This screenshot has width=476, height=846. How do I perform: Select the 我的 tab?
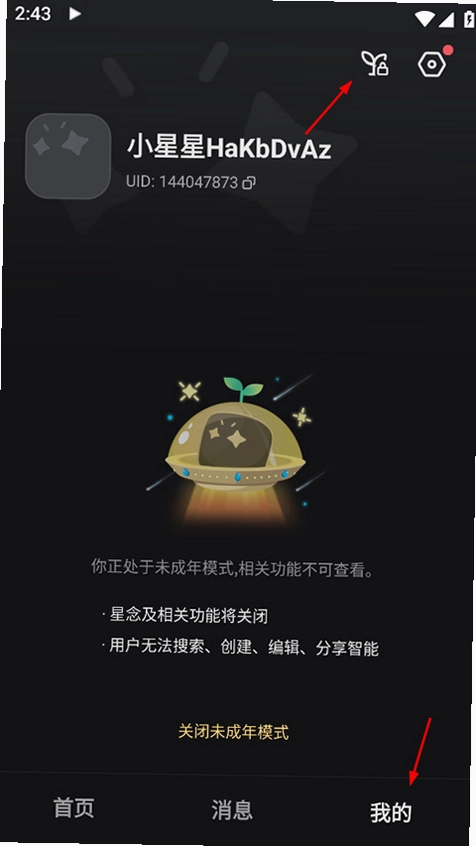391,813
